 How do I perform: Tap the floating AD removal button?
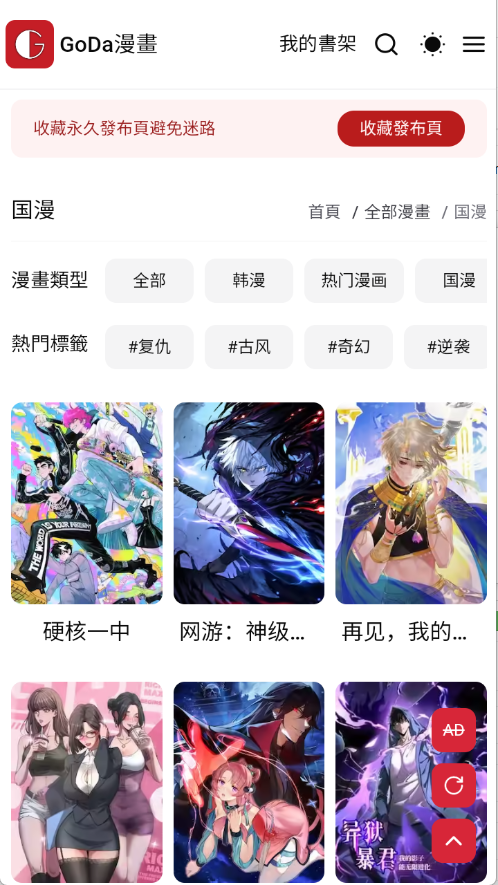[453, 730]
